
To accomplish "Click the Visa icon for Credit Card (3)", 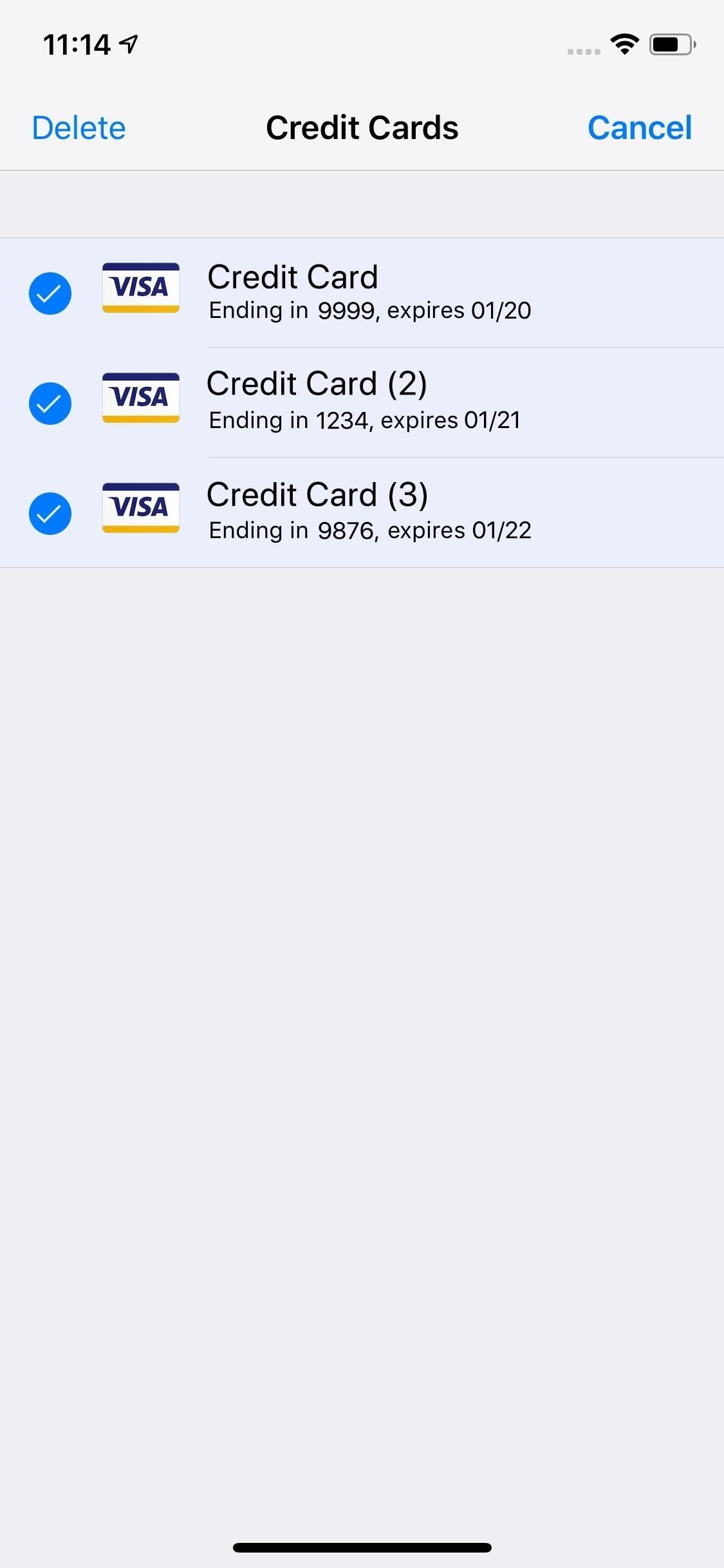I will click(x=140, y=509).
